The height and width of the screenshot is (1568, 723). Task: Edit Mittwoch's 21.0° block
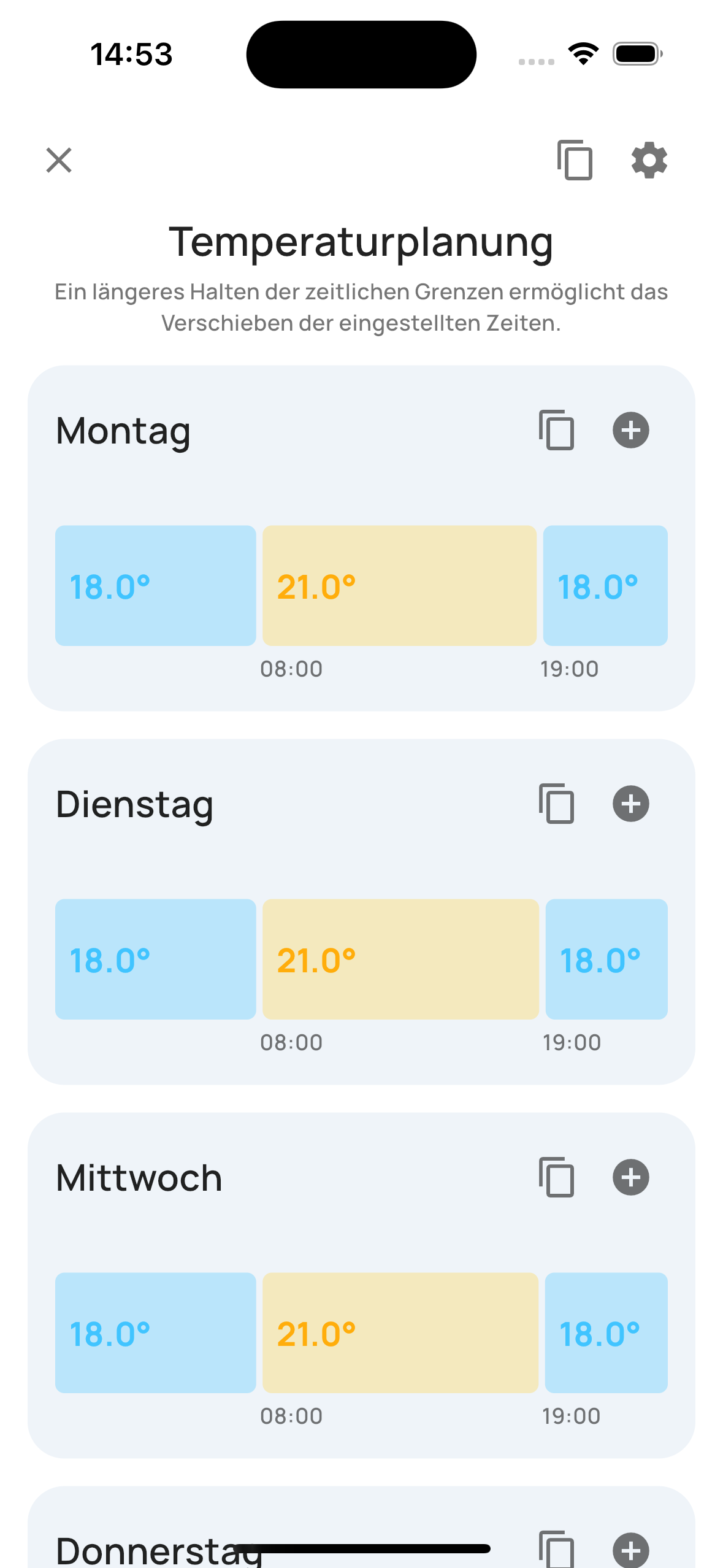(x=400, y=1332)
